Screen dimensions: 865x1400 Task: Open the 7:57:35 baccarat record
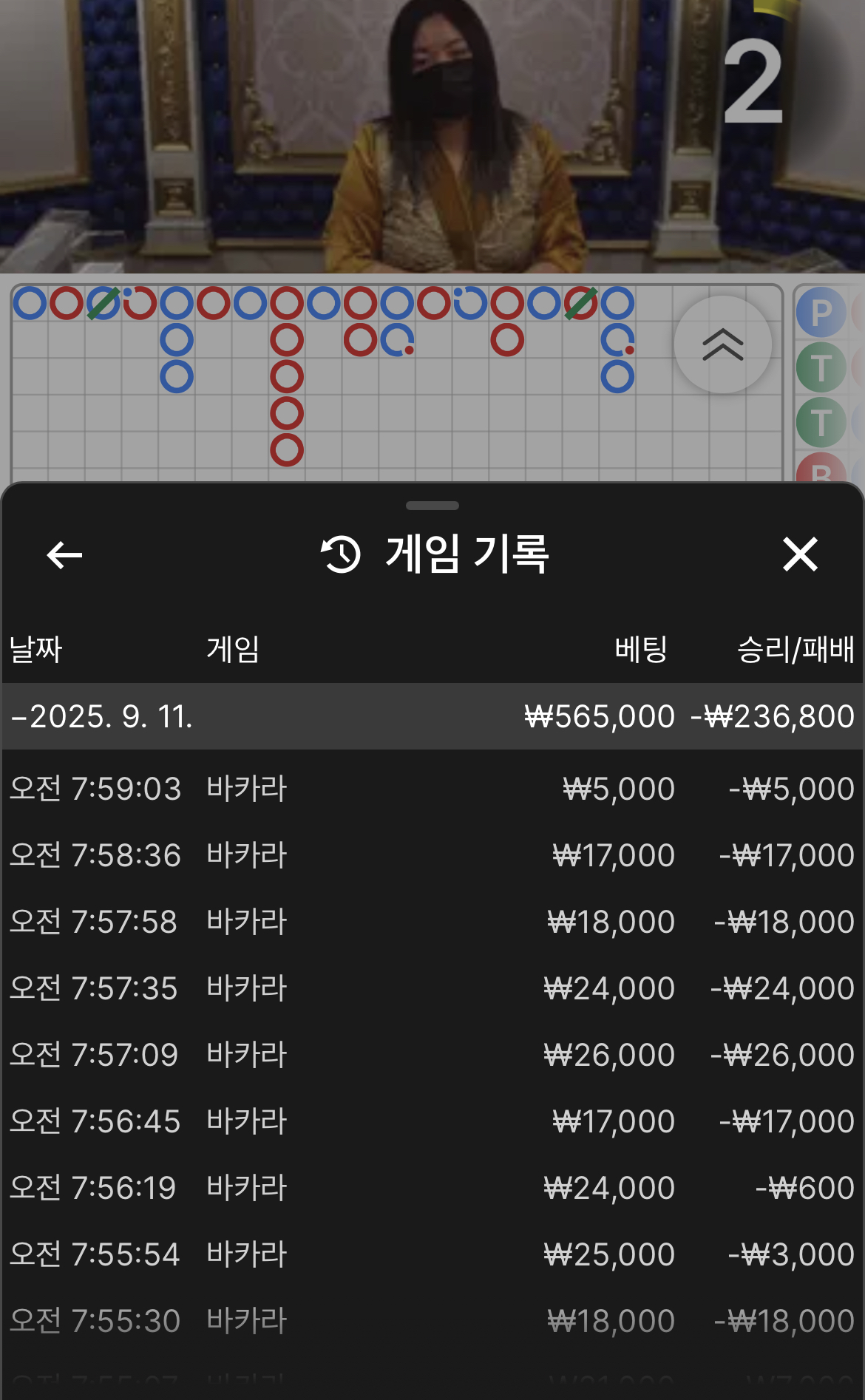pos(432,988)
